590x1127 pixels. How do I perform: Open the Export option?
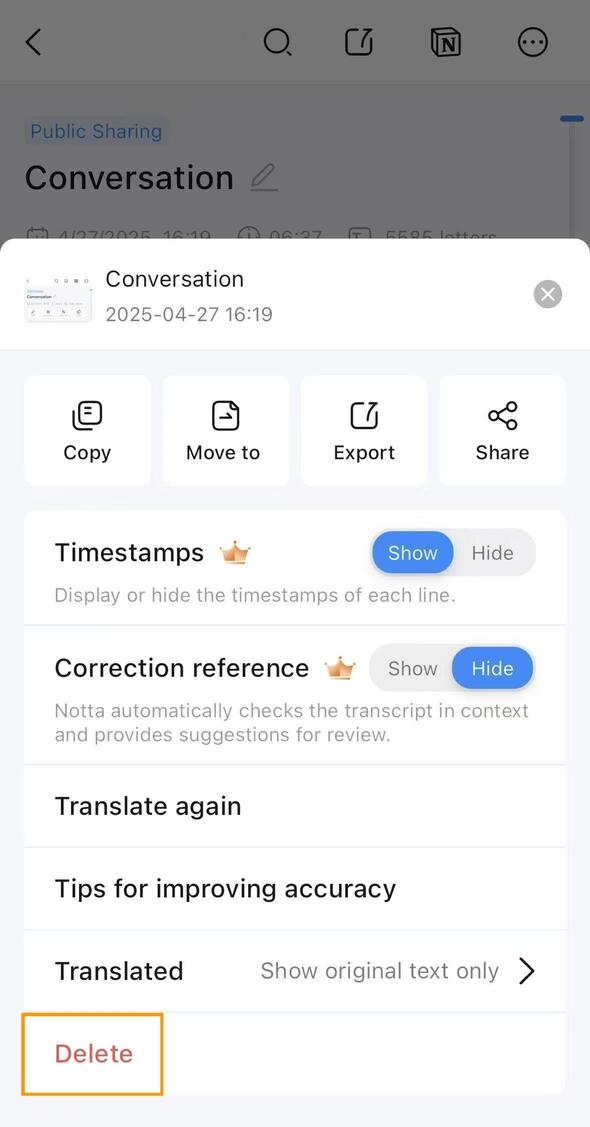pyautogui.click(x=364, y=431)
